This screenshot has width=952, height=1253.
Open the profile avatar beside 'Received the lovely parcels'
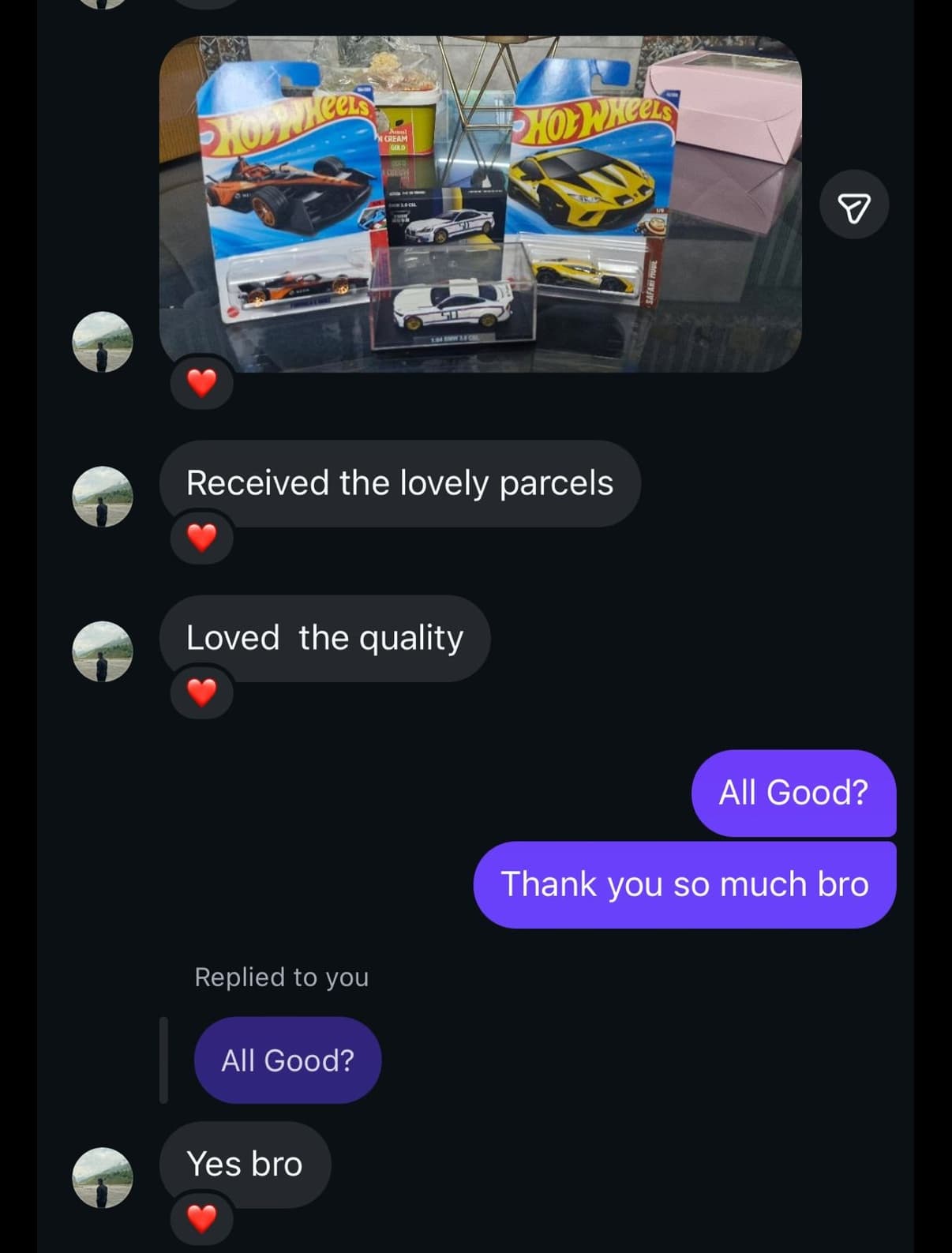pyautogui.click(x=101, y=497)
